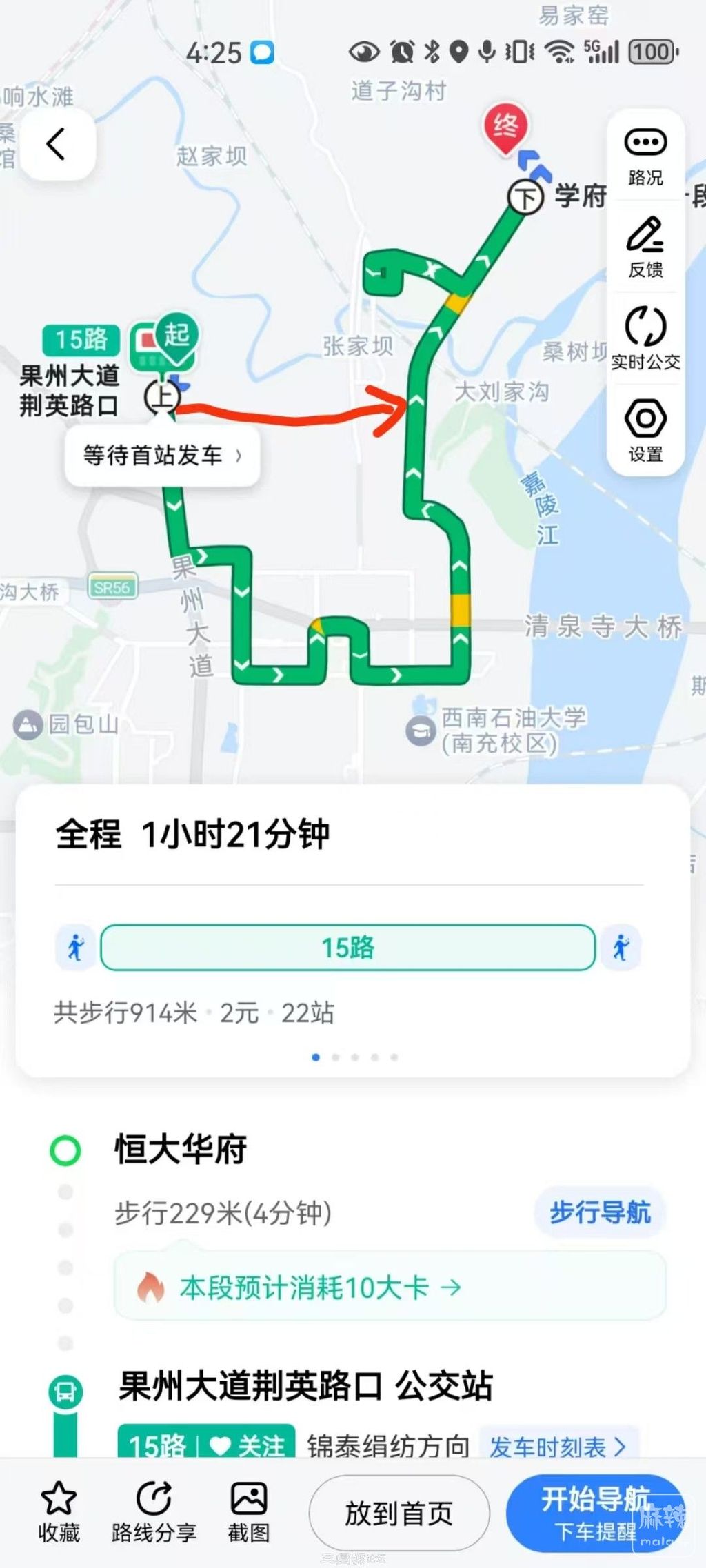Tap the route plan page indicator dots
The height and width of the screenshot is (1568, 706).
[354, 1057]
